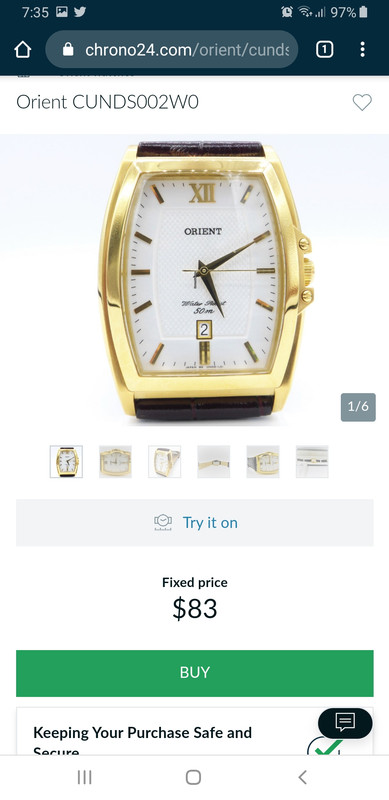389x800 pixels.
Task: Select the fifth watch thumbnail
Action: (x=263, y=462)
